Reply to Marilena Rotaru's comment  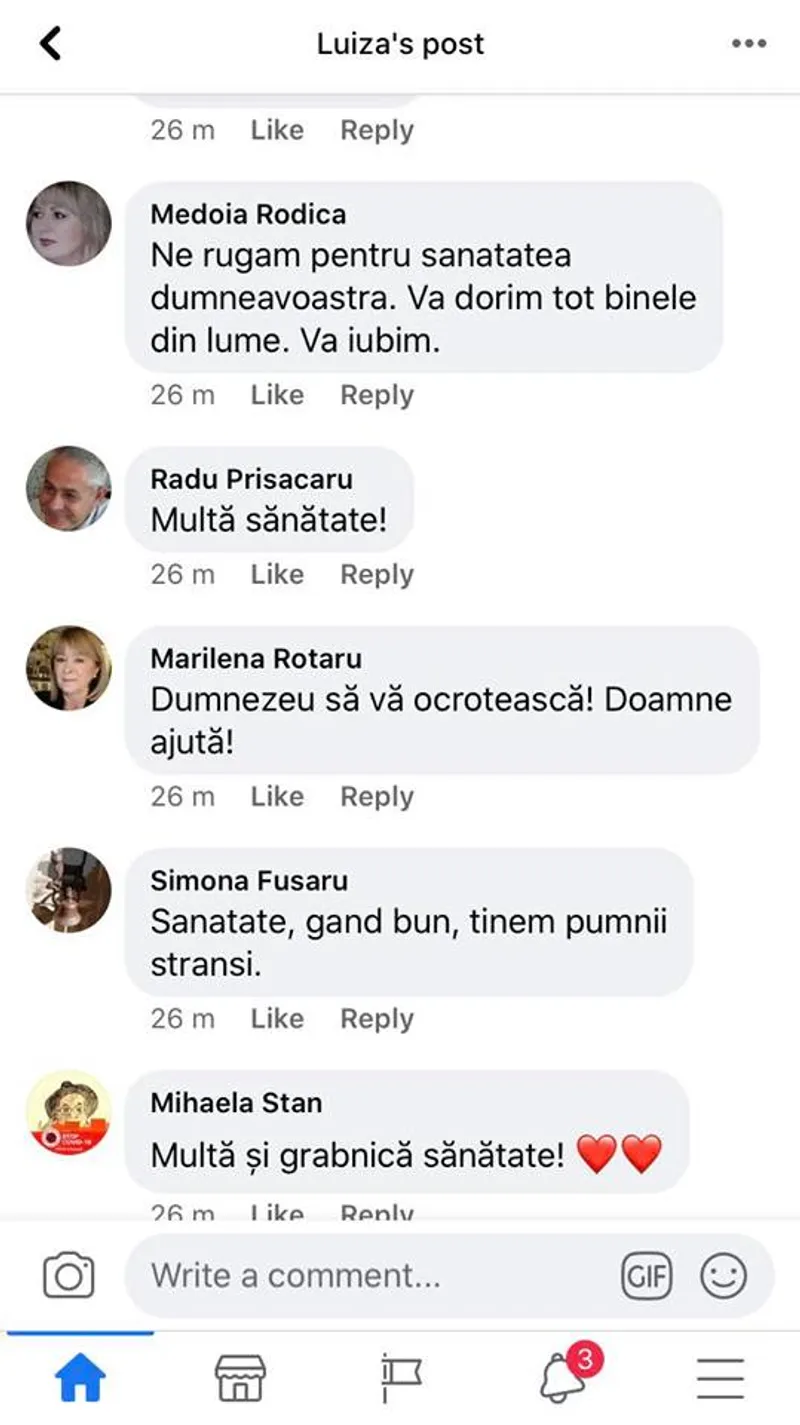pyautogui.click(x=377, y=796)
